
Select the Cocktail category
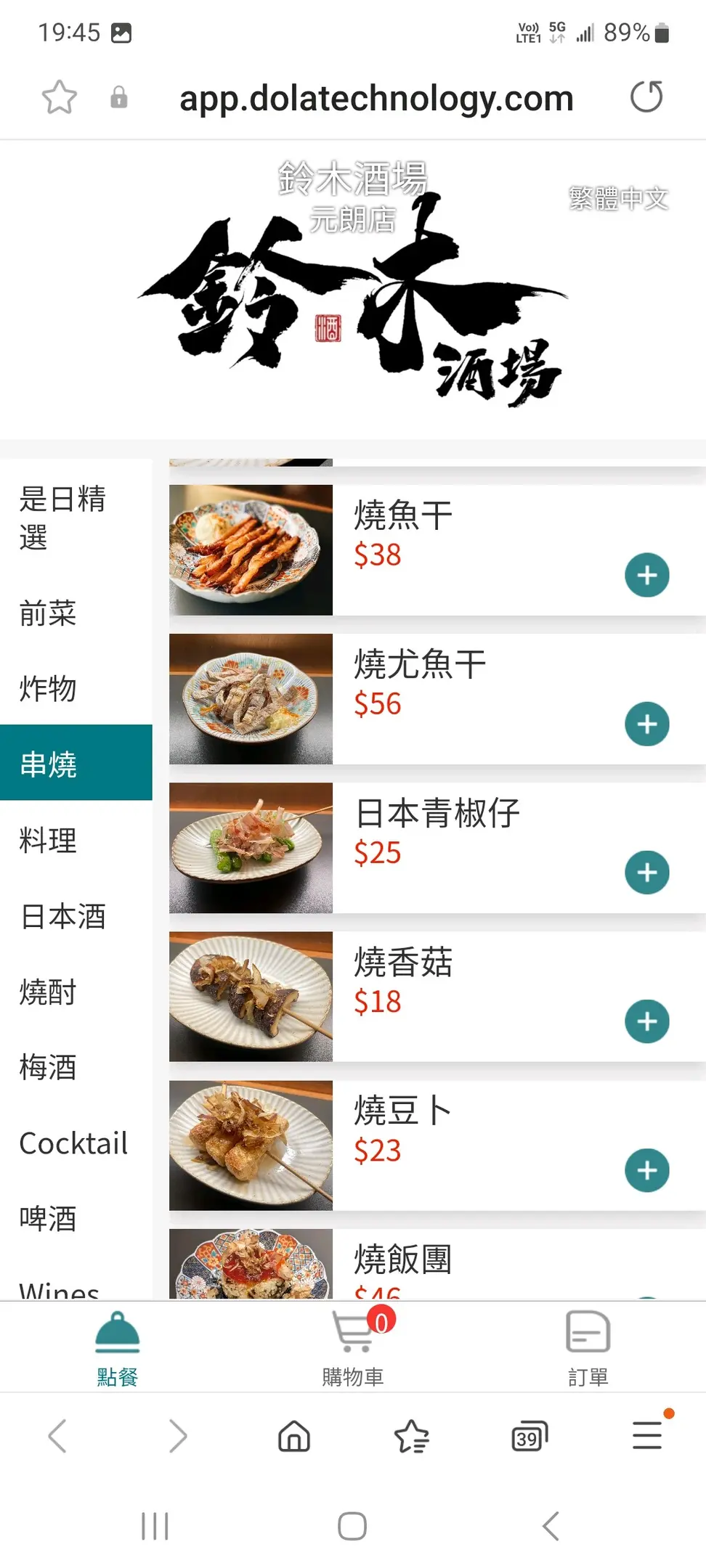pos(73,1143)
